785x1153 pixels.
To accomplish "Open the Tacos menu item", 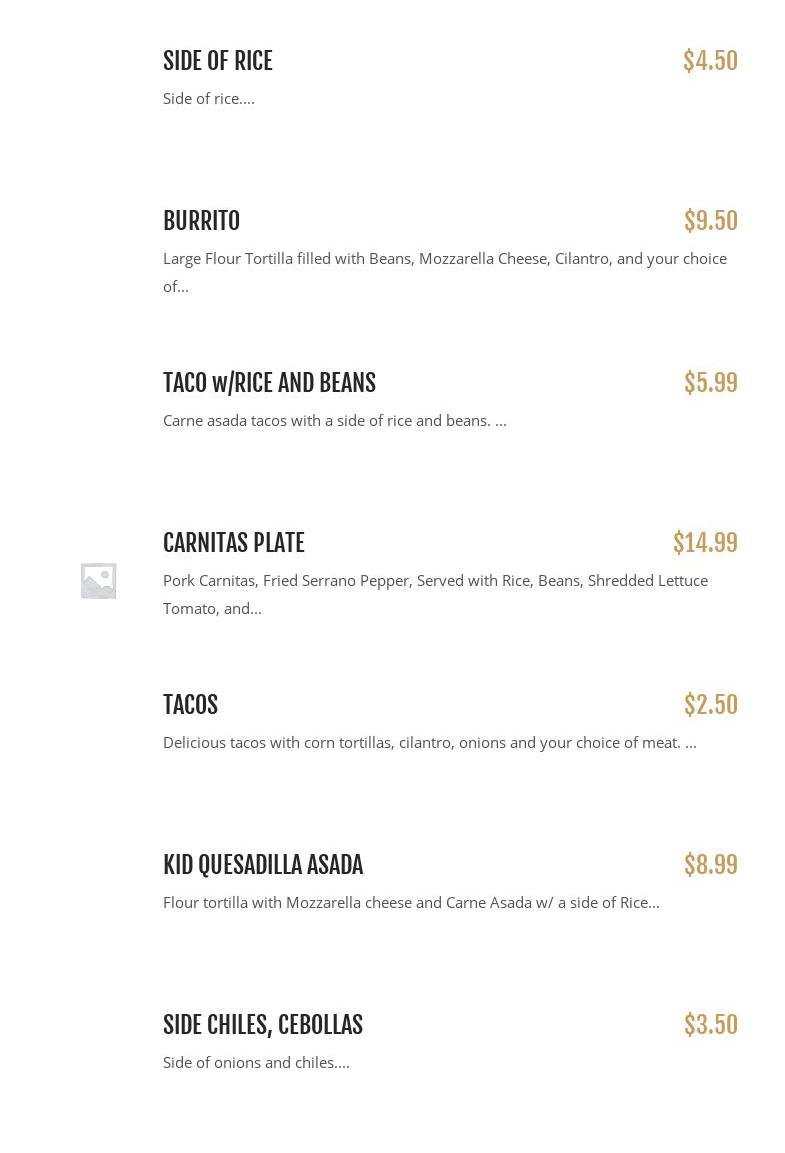I will (x=190, y=705).
